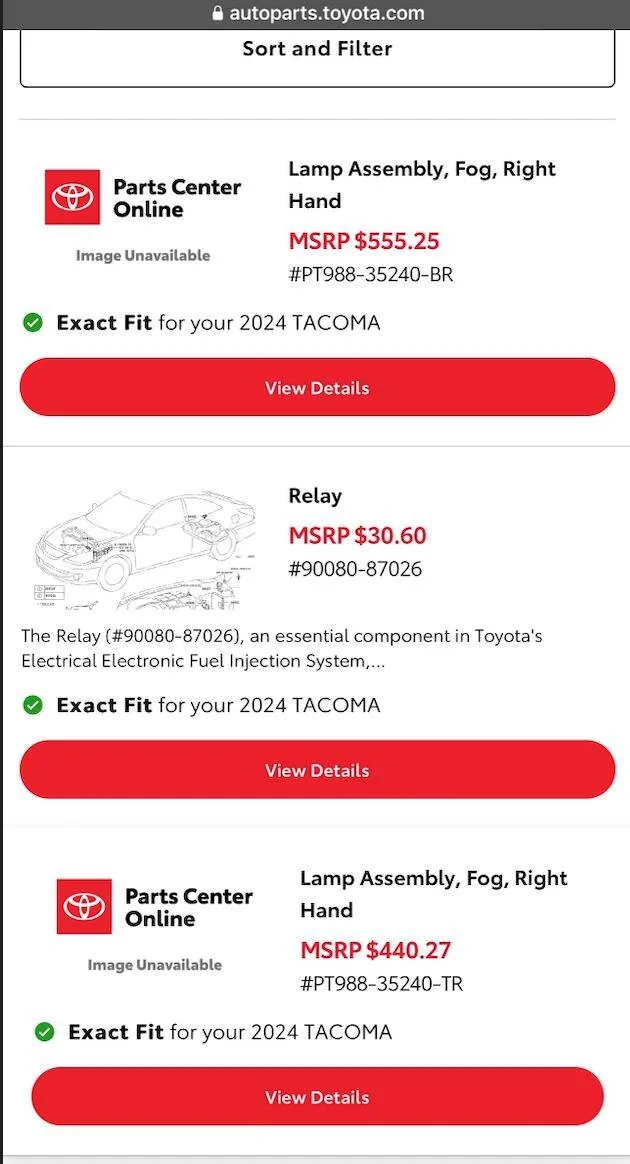The height and width of the screenshot is (1164, 630).
Task: Tap the autoparts.toyota.com address bar
Action: coord(317,14)
